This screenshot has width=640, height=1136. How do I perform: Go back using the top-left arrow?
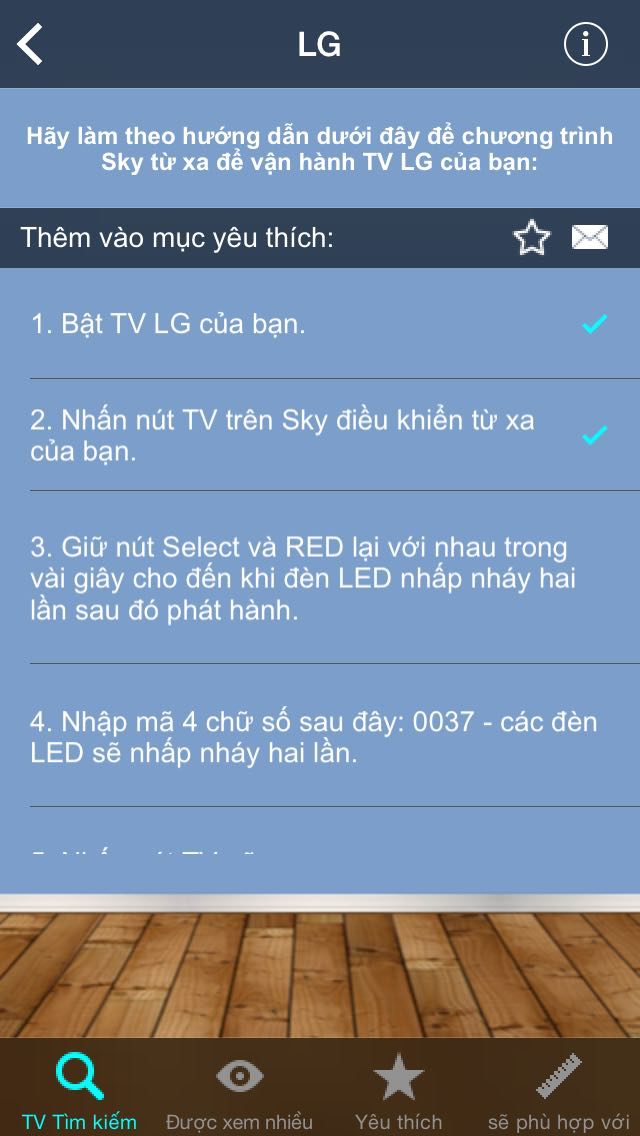[x=31, y=45]
